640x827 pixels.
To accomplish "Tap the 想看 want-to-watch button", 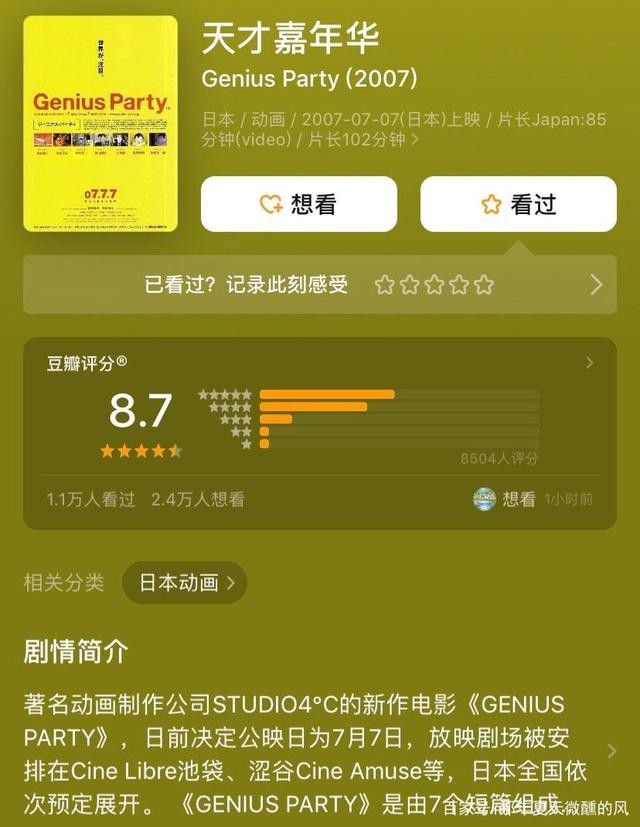I will (298, 204).
